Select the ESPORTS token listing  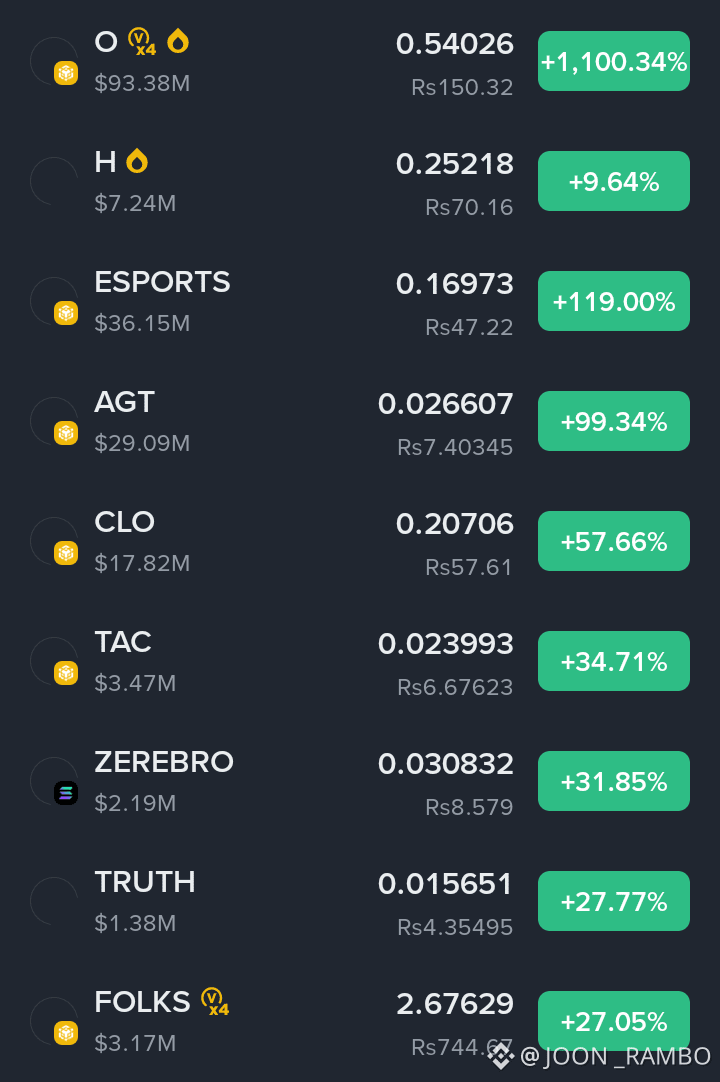[x=360, y=302]
